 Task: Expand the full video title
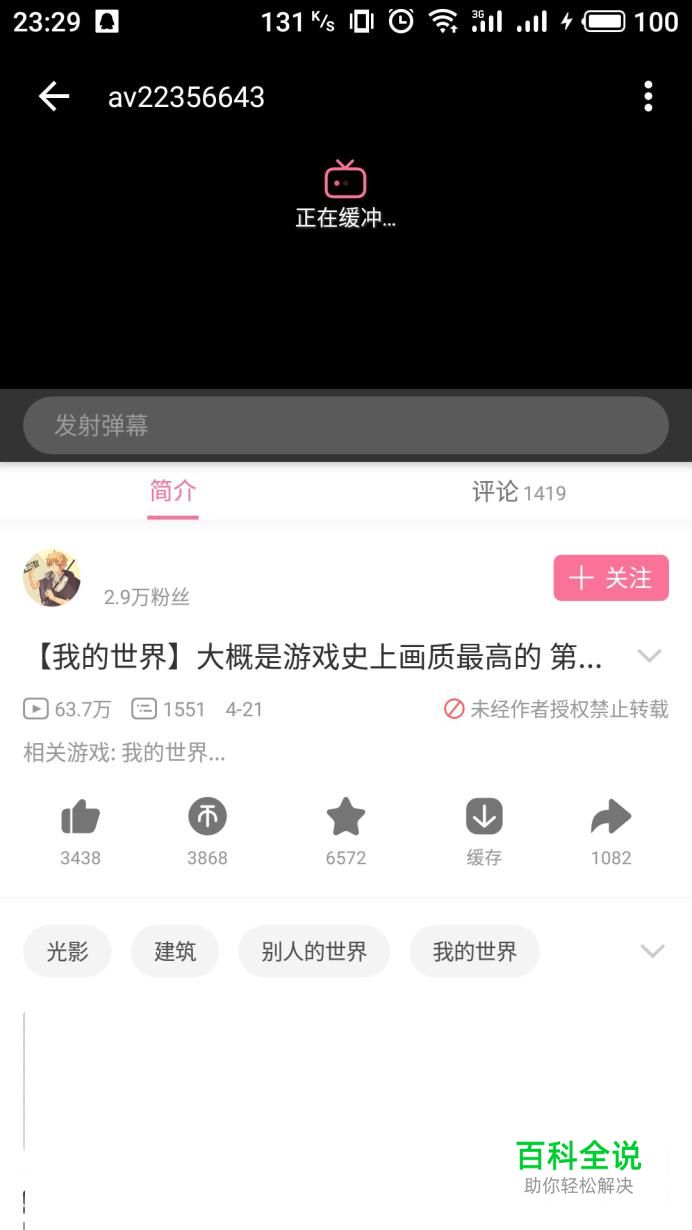pos(650,657)
